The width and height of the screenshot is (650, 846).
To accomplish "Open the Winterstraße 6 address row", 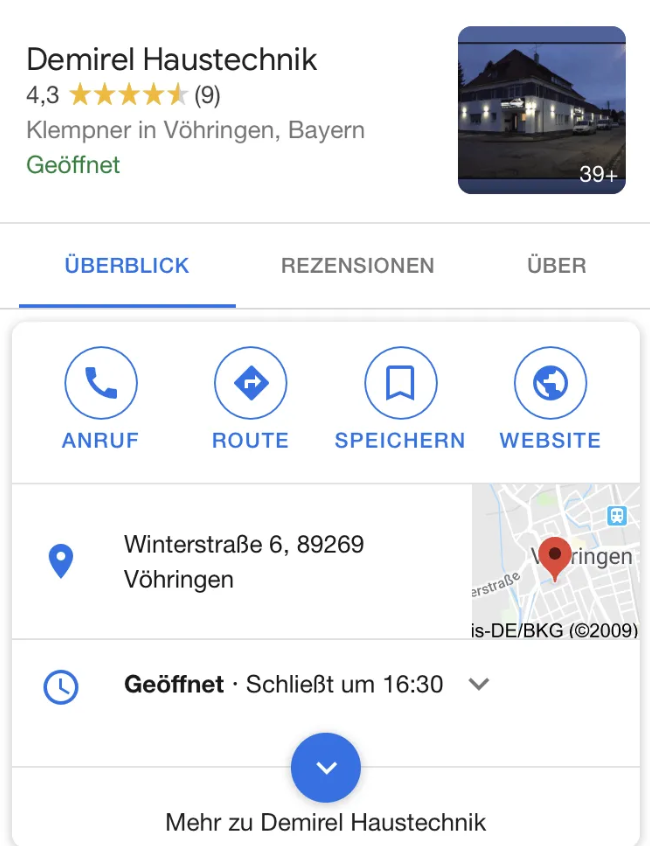I will click(243, 561).
